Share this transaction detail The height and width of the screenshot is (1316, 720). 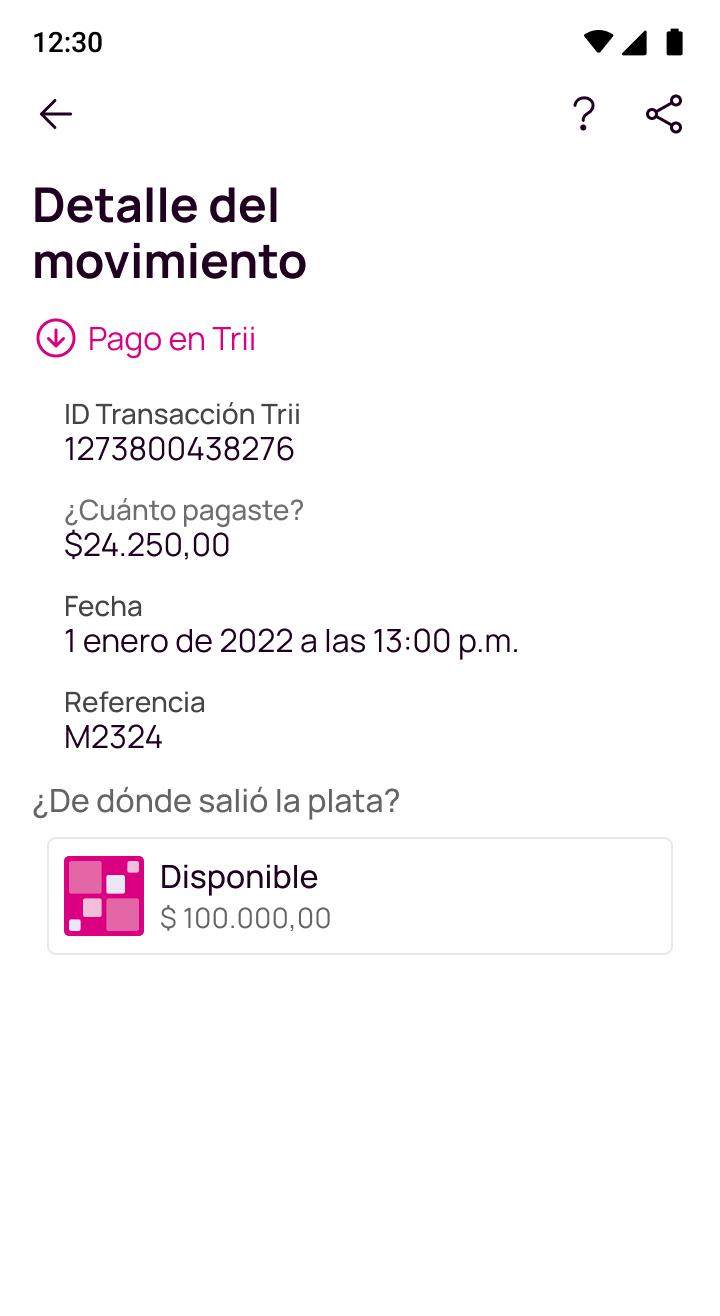click(x=664, y=114)
